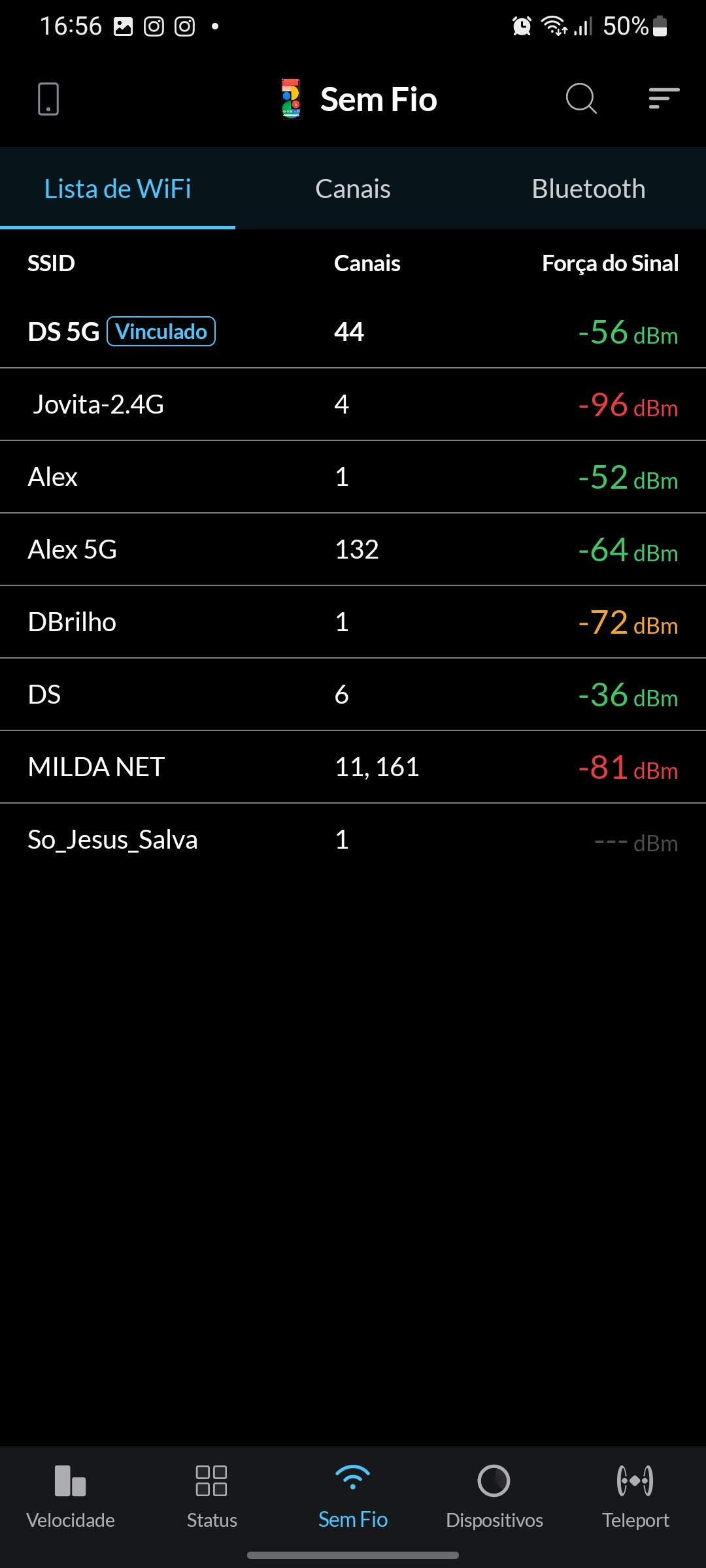
Task: Open the search icon
Action: coord(580,99)
